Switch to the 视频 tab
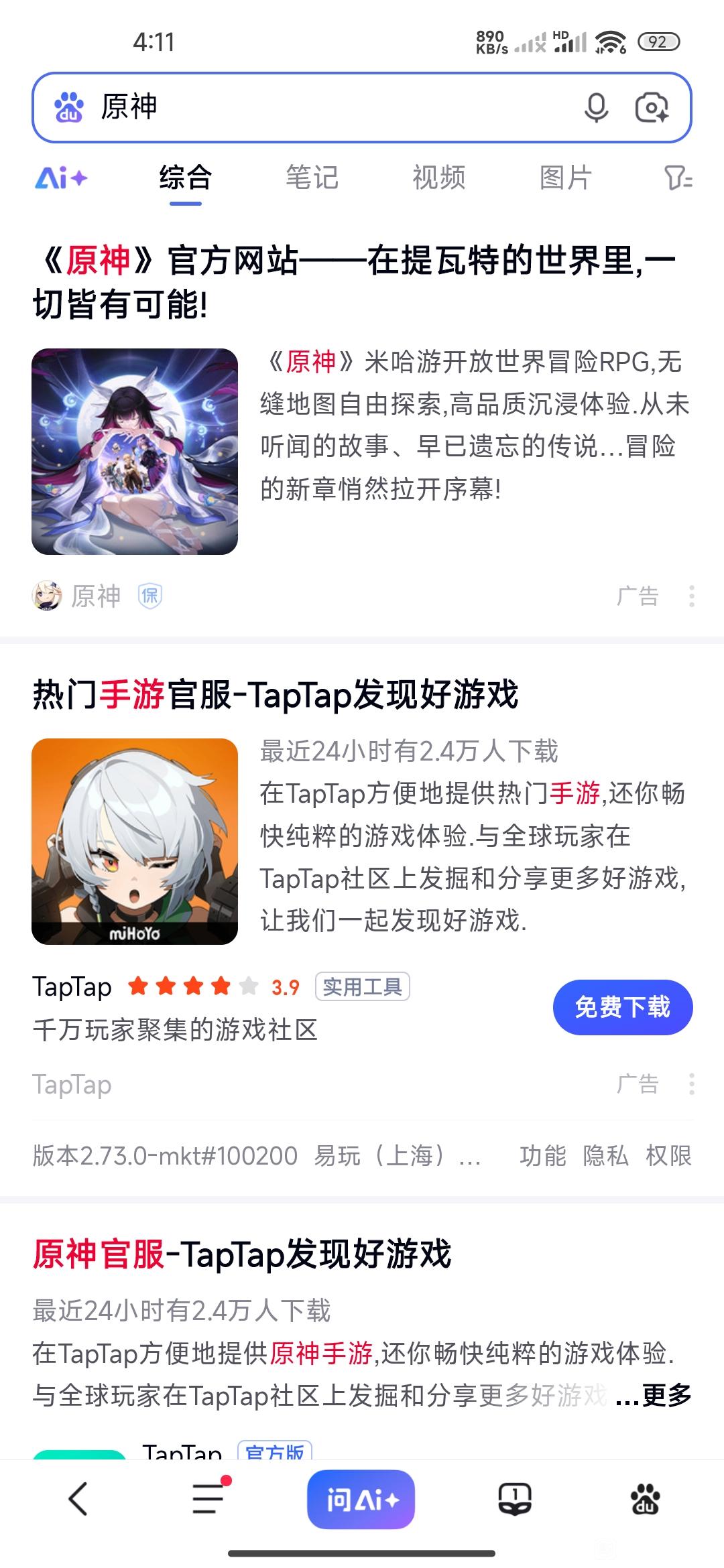Viewport: 724px width, 1568px height. click(x=439, y=178)
